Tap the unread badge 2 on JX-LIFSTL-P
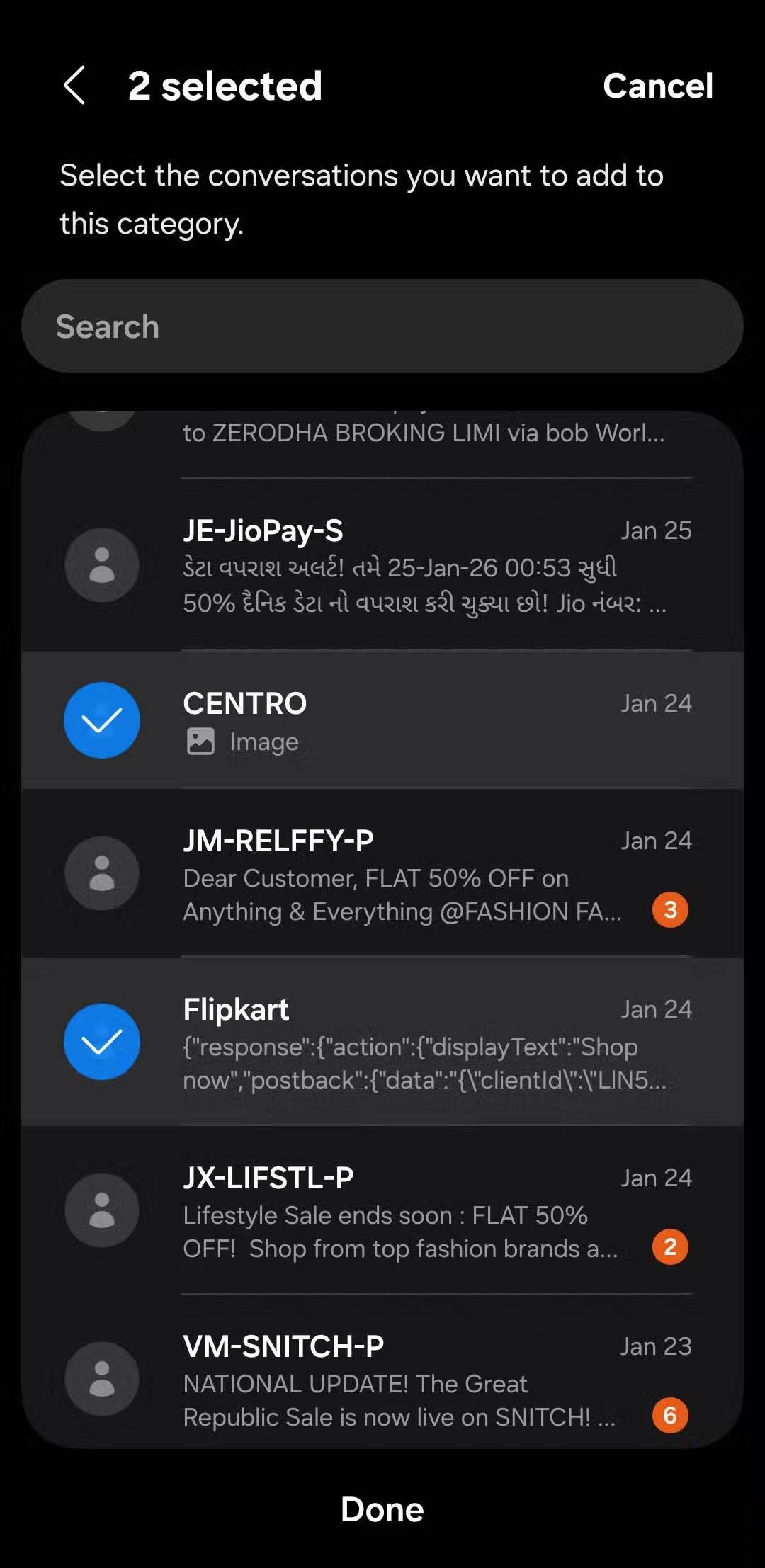765x1568 pixels. coord(669,1248)
